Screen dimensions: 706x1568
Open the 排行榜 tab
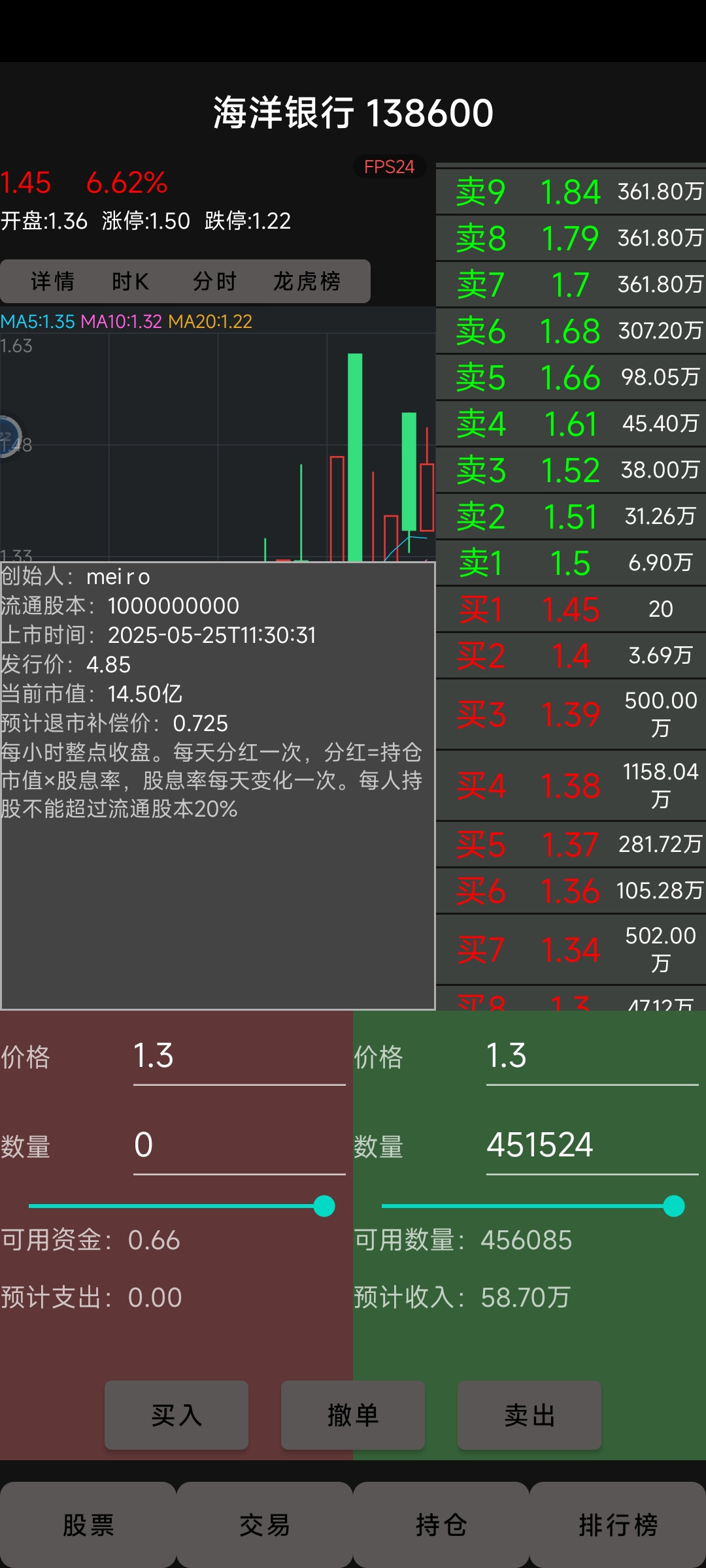[x=618, y=1525]
